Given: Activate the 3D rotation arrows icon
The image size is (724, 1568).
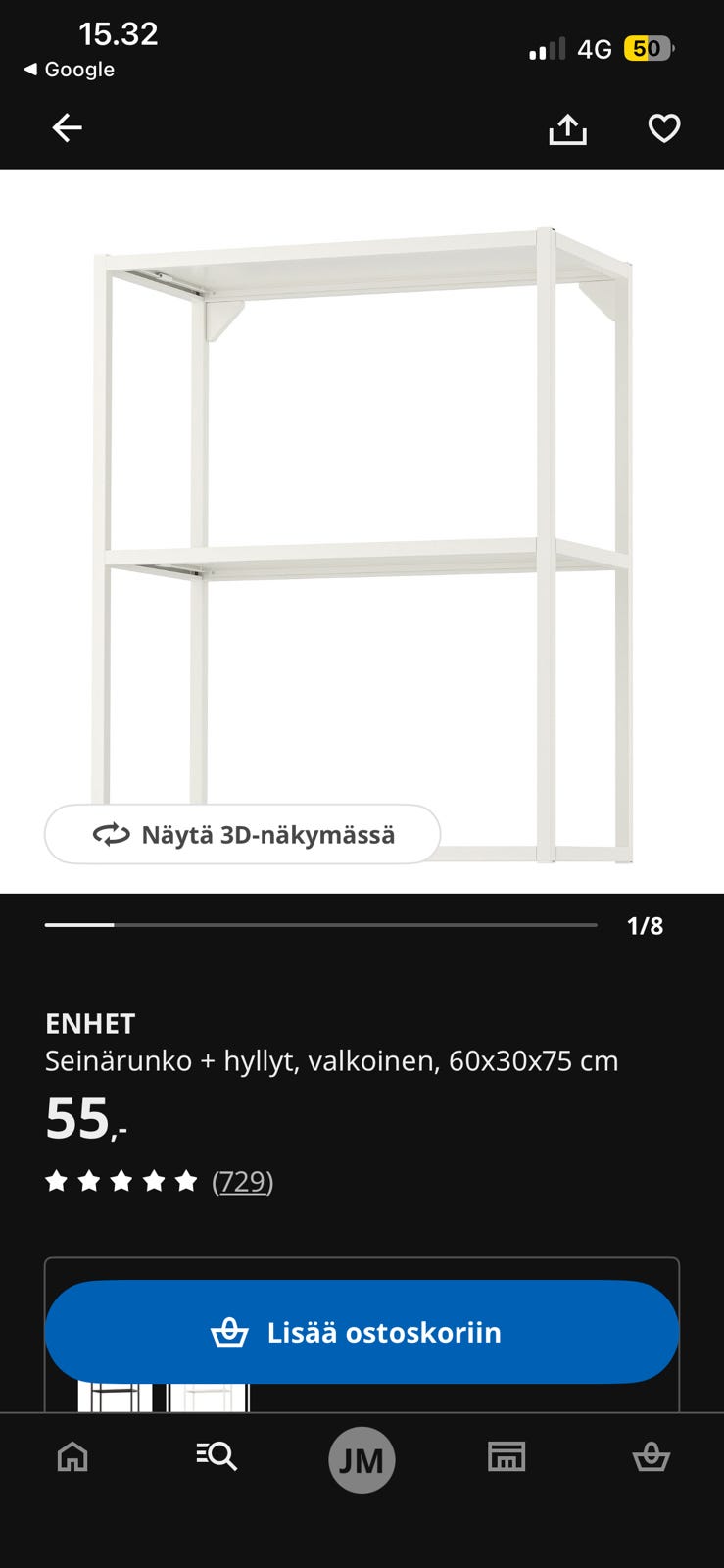Looking at the screenshot, I should click(x=110, y=834).
